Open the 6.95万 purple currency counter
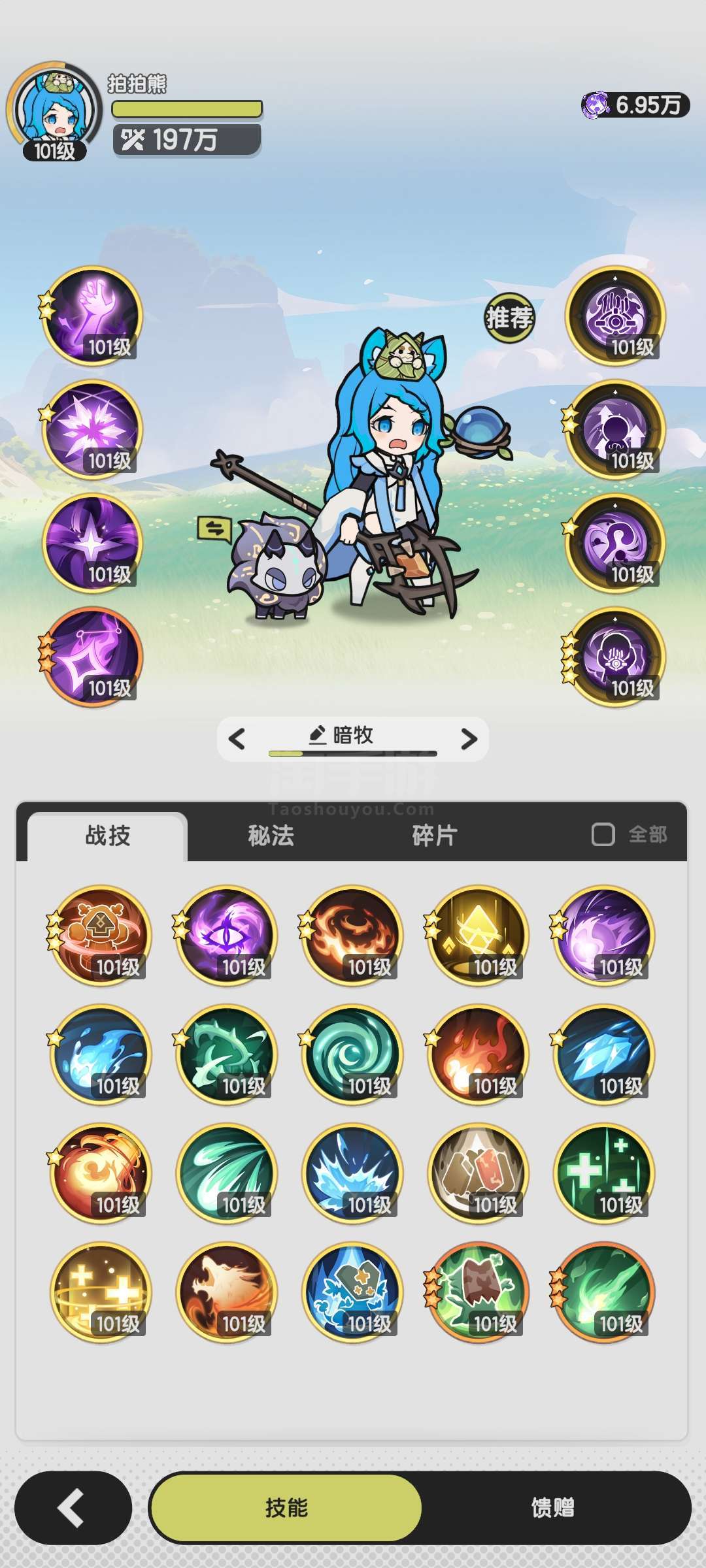This screenshot has height=1568, width=706. click(x=635, y=105)
